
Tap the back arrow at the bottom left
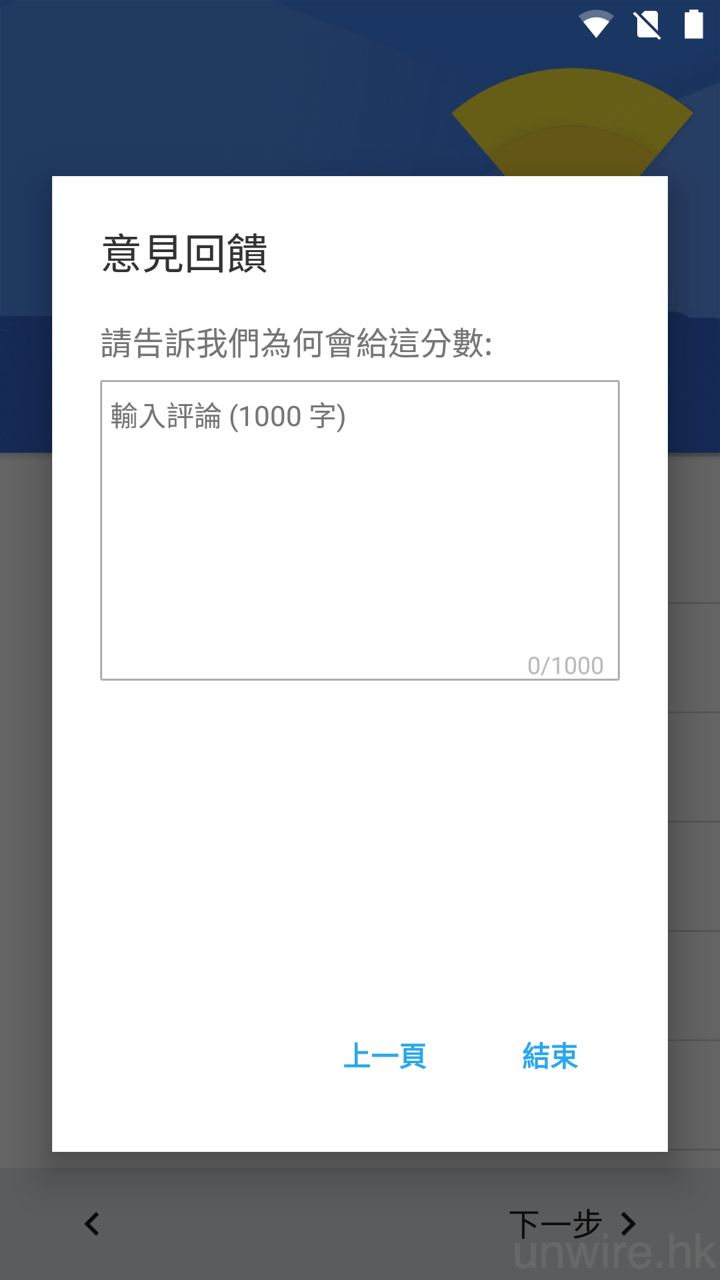point(92,1223)
